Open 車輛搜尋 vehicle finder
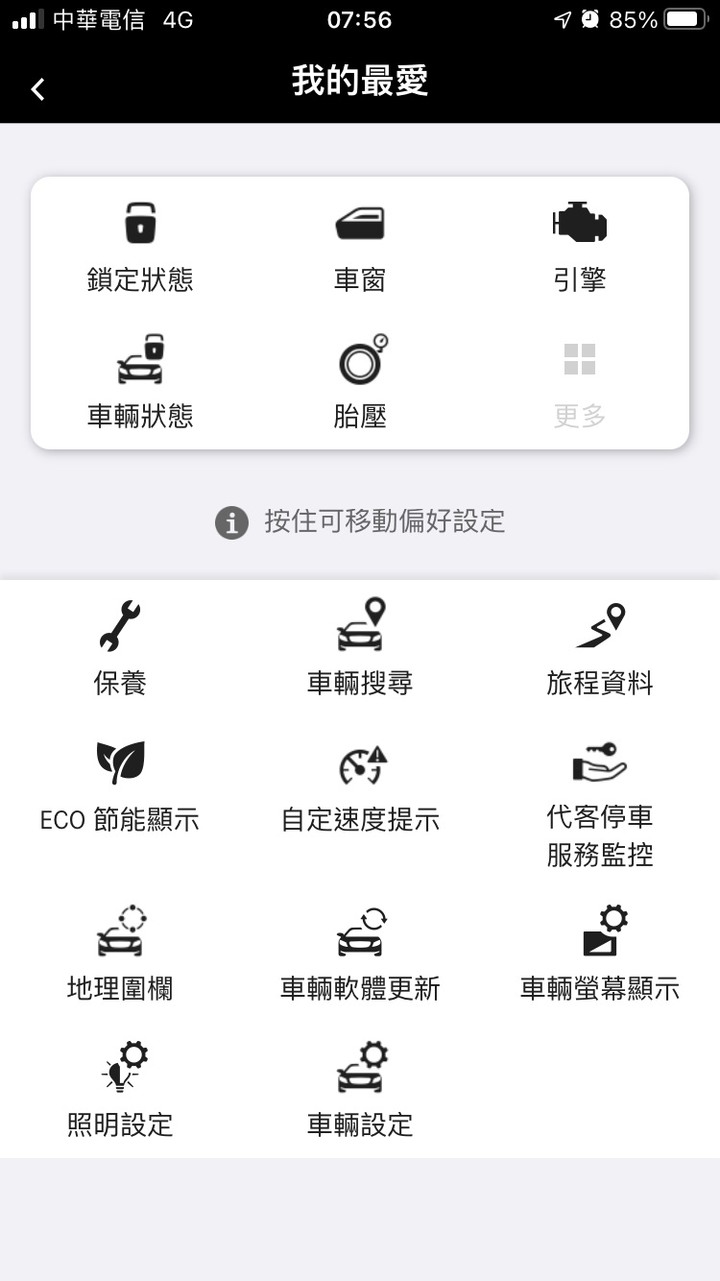The image size is (720, 1281). 360,649
